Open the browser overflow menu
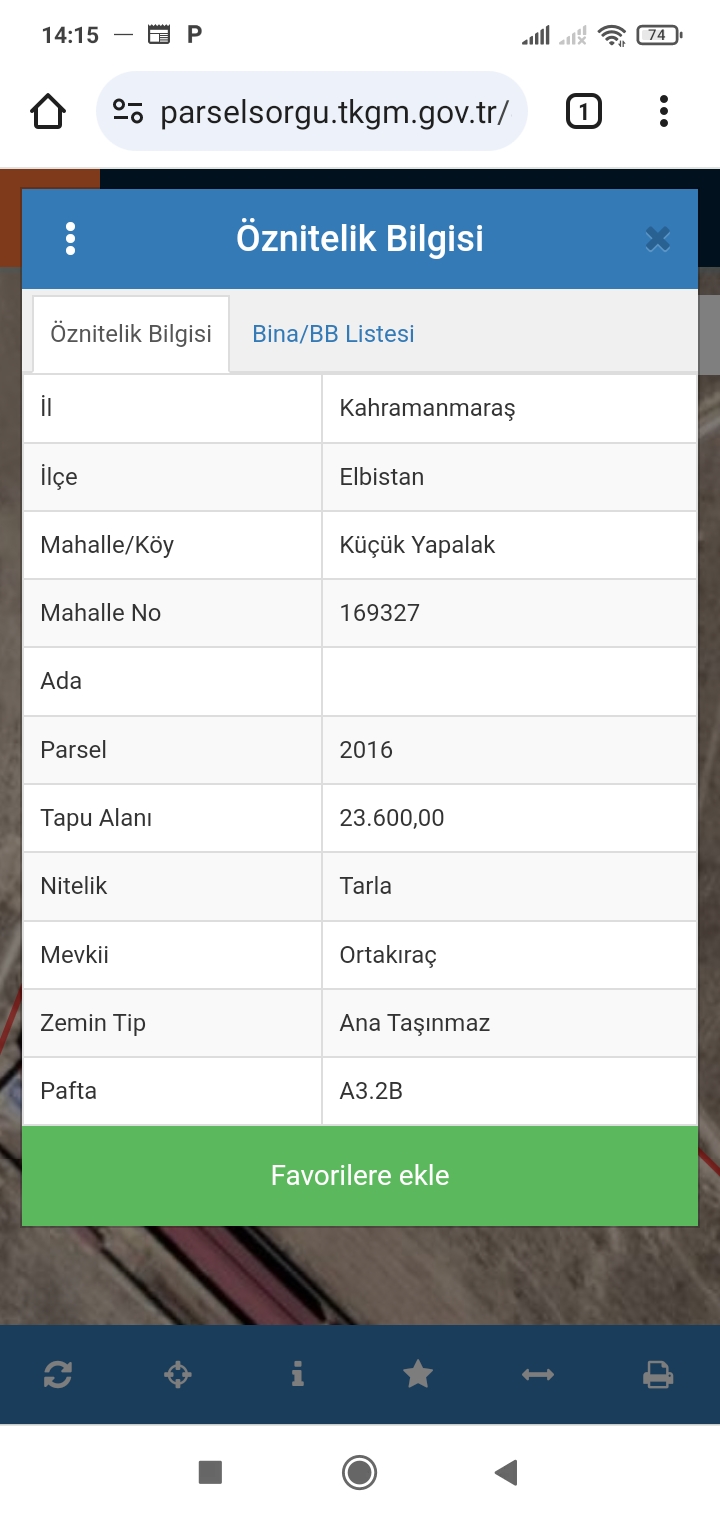This screenshot has height=1520, width=720. point(663,112)
